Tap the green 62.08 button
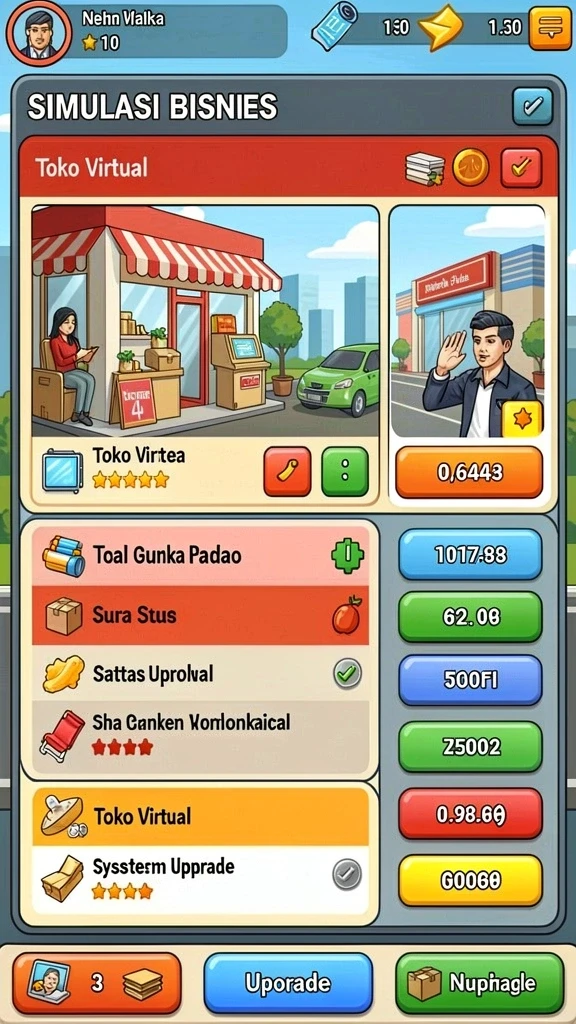Screen dimensions: 576x1024 [470, 616]
